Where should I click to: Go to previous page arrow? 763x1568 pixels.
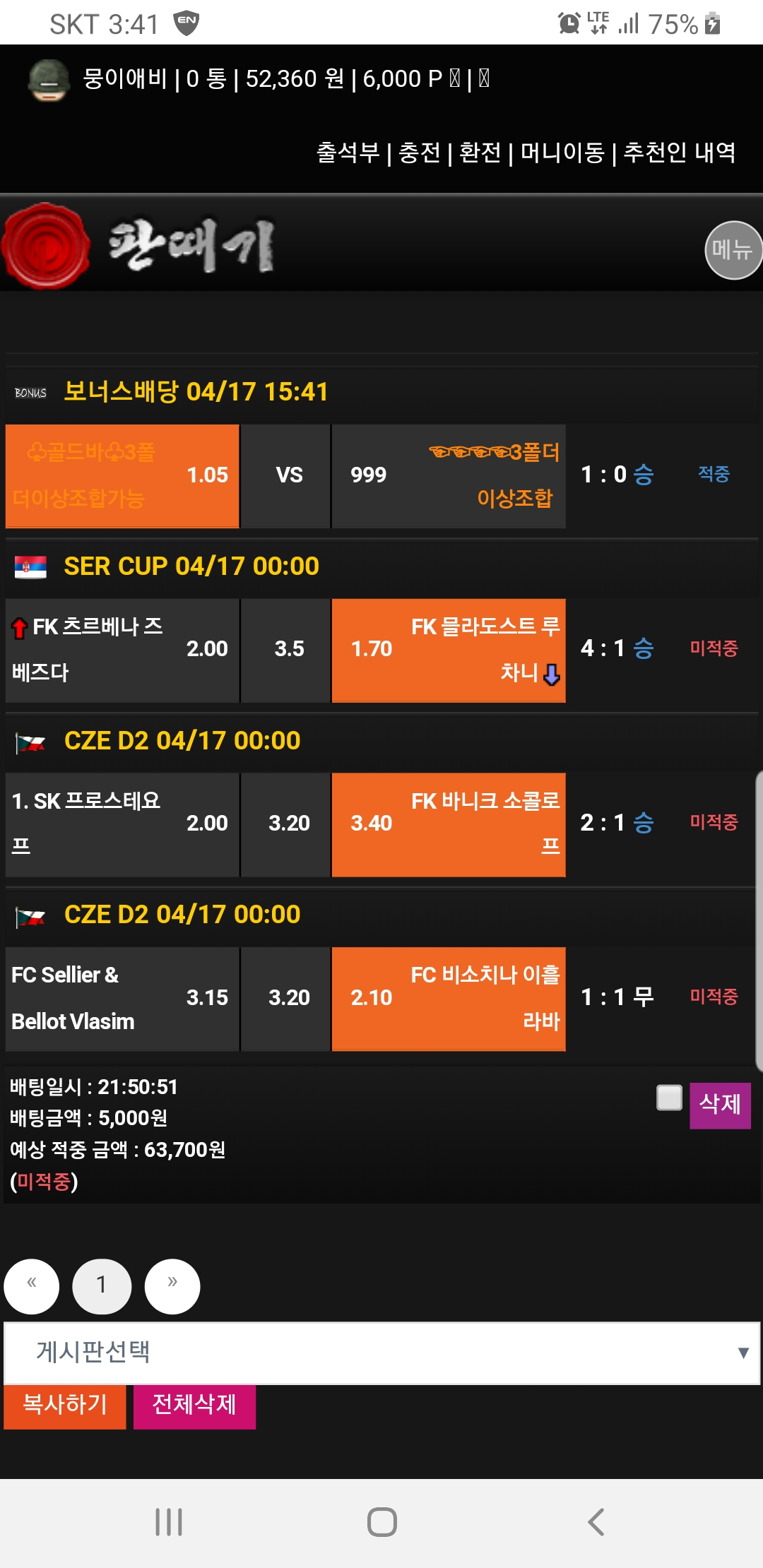tap(32, 1286)
